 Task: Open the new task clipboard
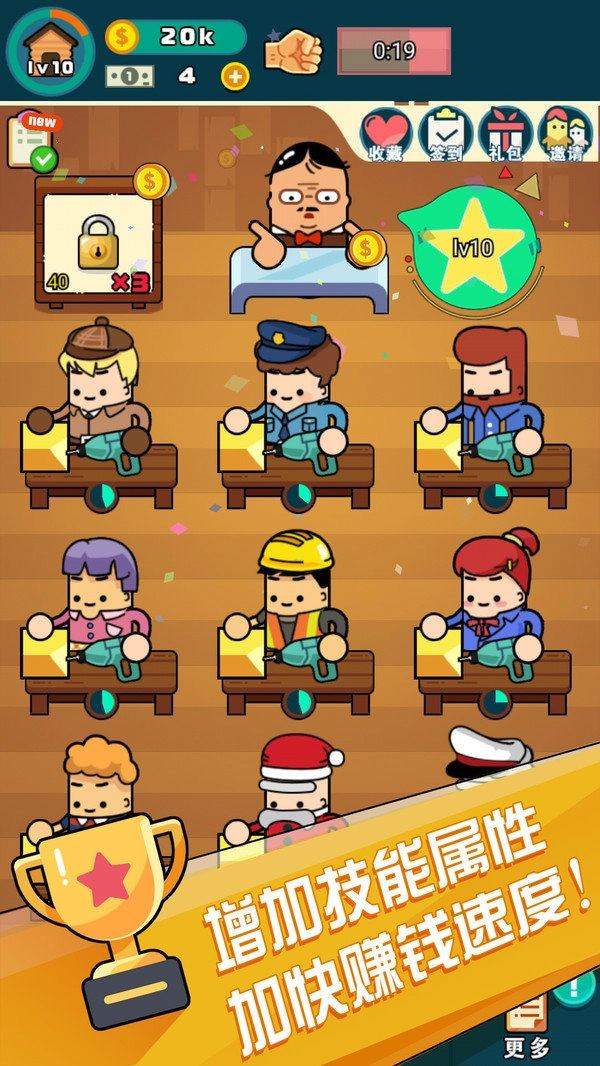click(31, 141)
